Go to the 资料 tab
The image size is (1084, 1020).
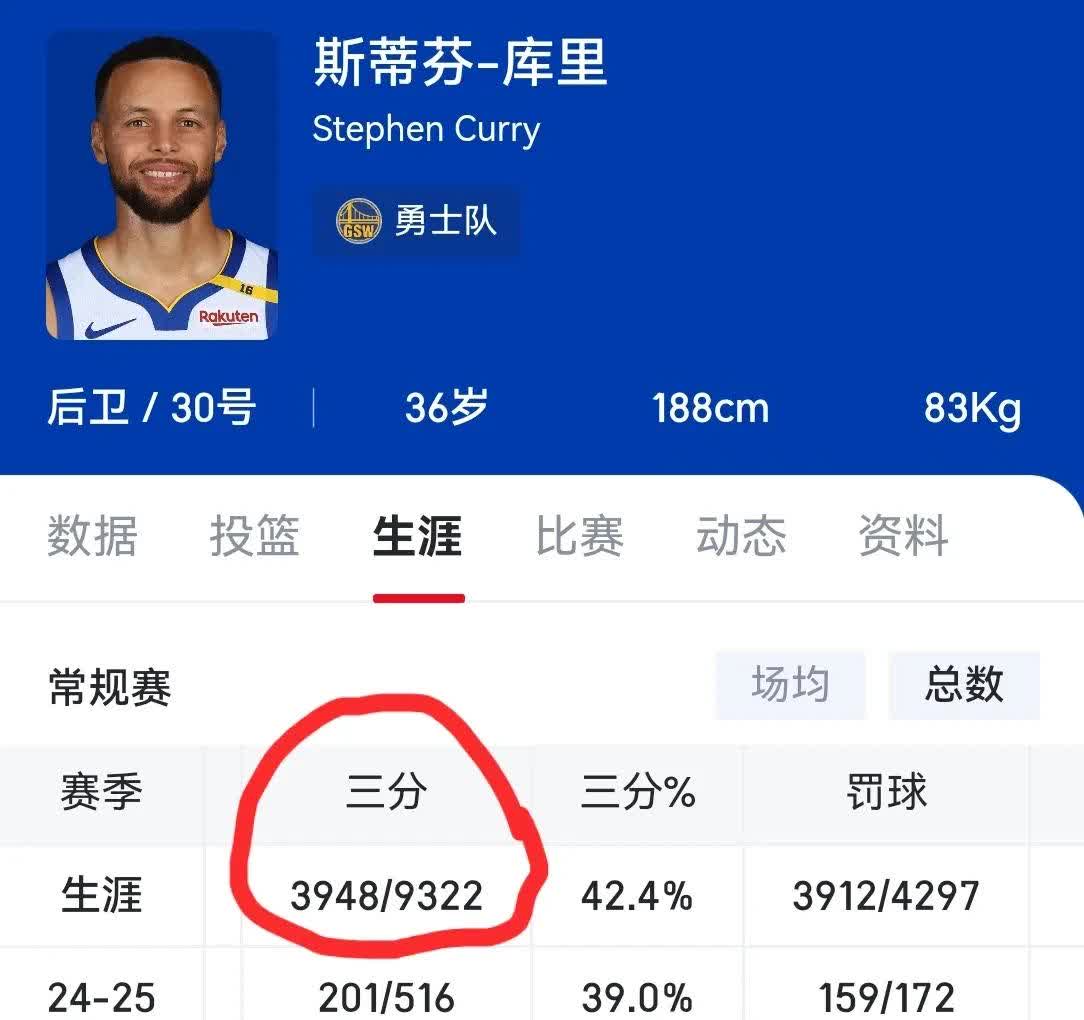[903, 536]
